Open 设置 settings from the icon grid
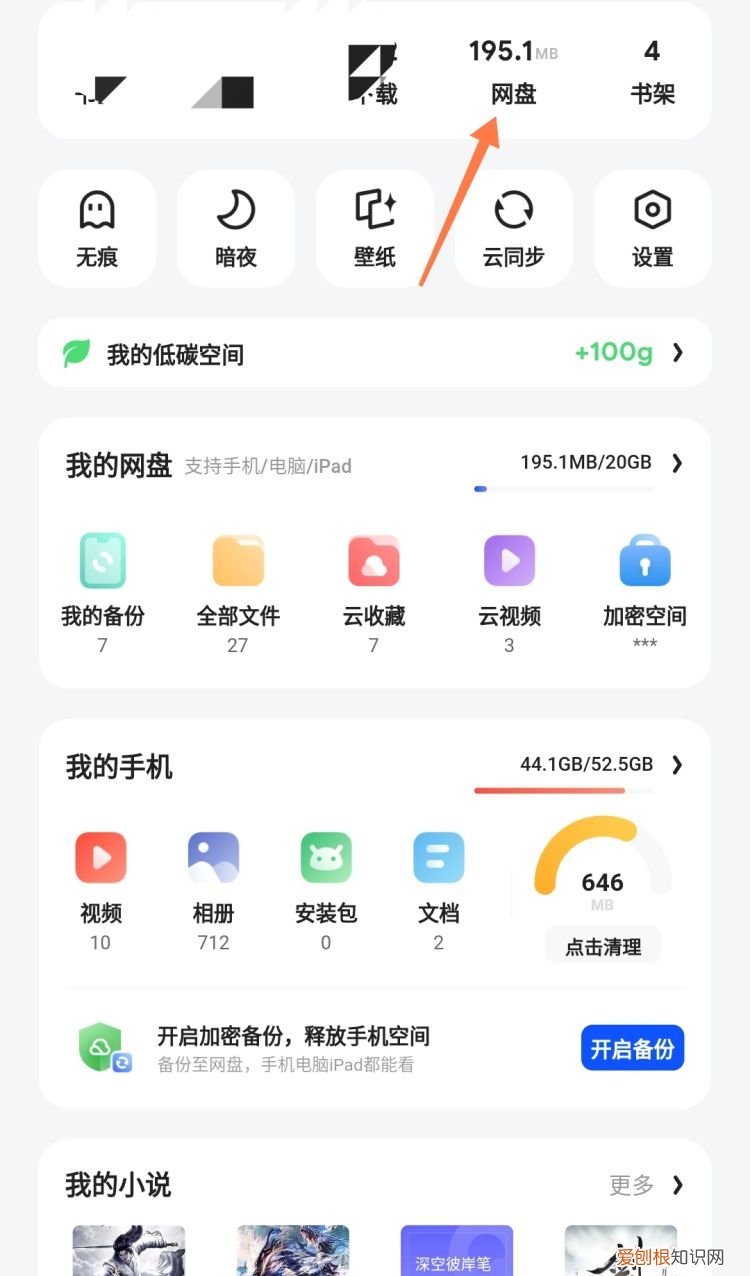This screenshot has height=1276, width=750. point(652,227)
